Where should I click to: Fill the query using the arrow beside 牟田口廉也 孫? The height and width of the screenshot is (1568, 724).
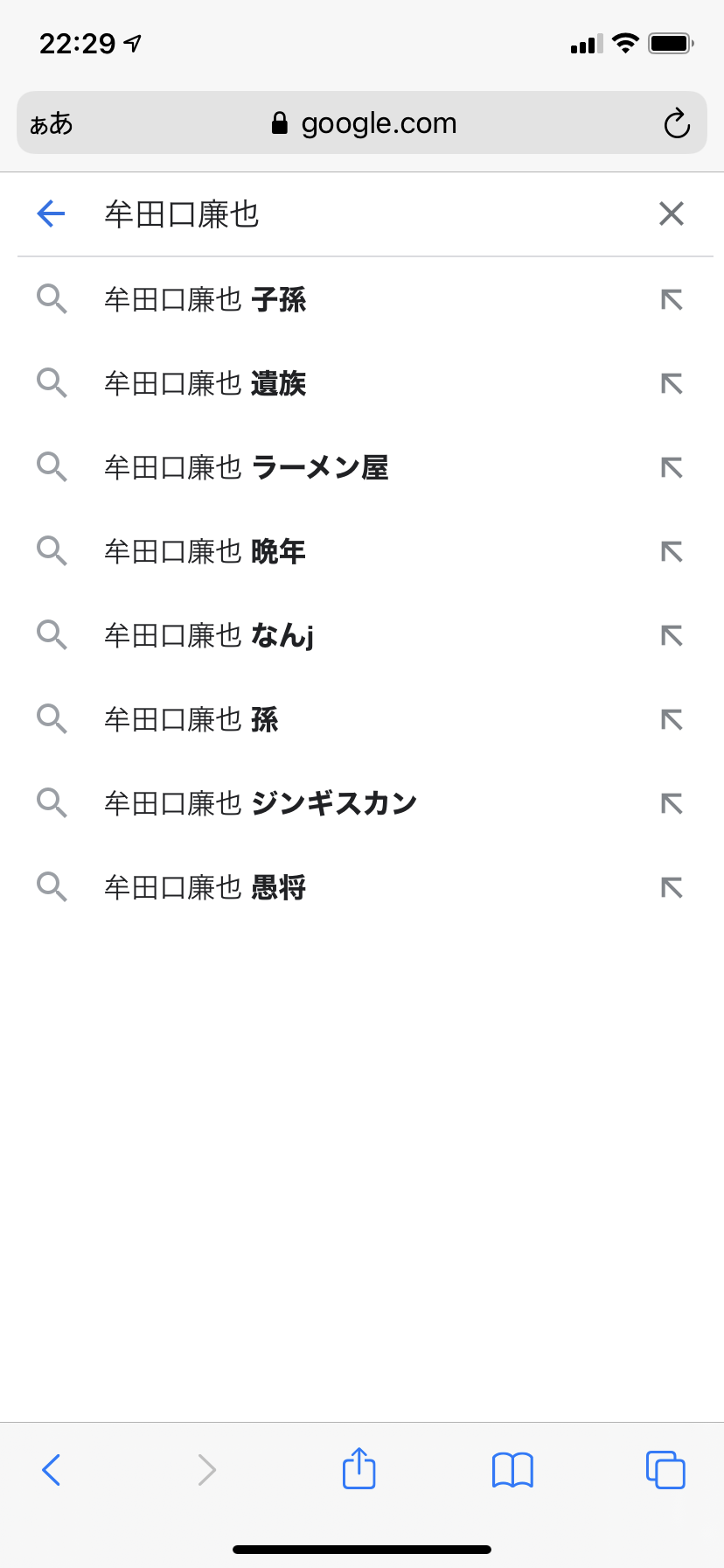pyautogui.click(x=672, y=719)
